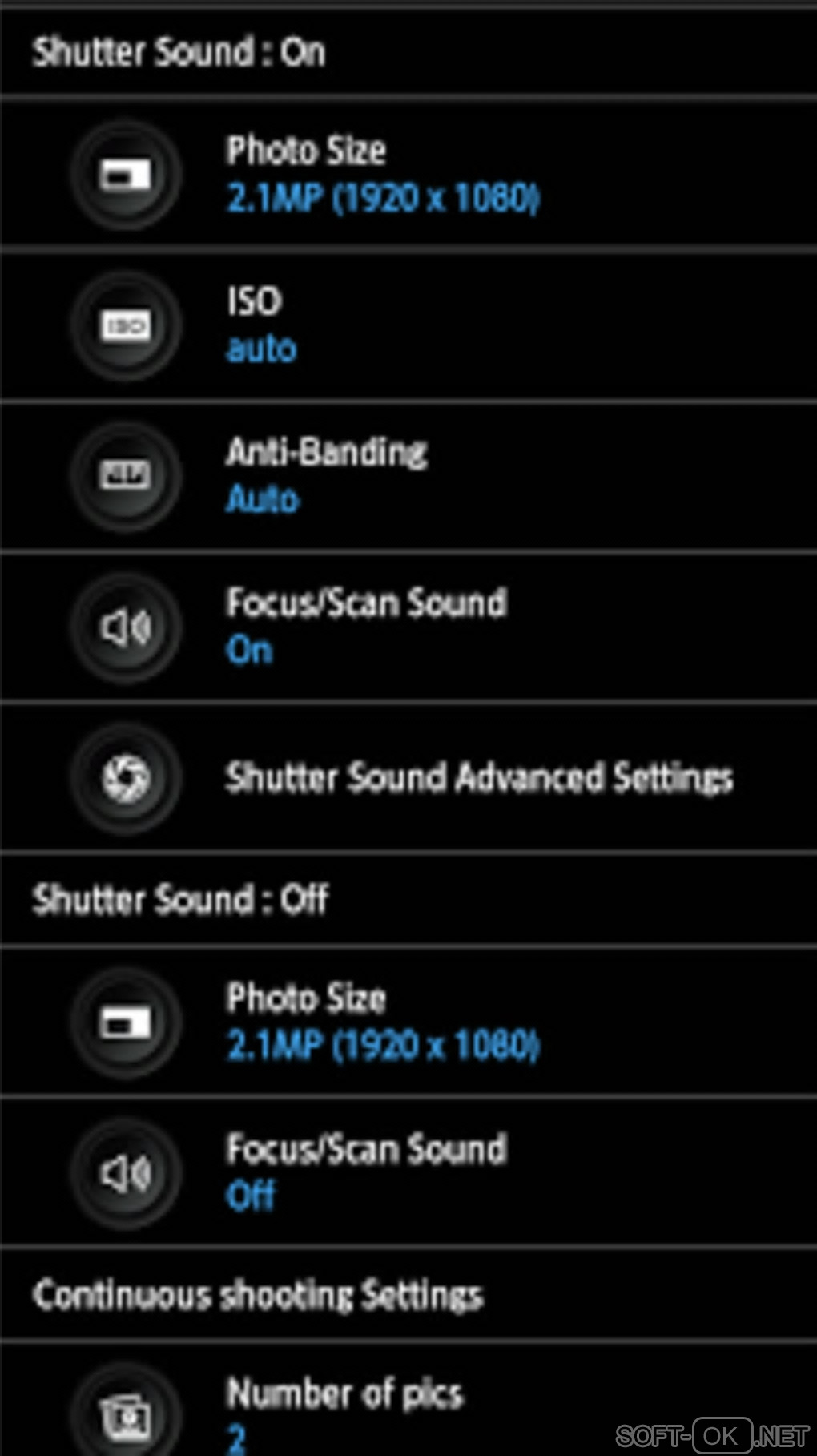Open Photo Size under Shutter Sound Off
Viewport: 817px width, 1456px height.
(x=408, y=1022)
